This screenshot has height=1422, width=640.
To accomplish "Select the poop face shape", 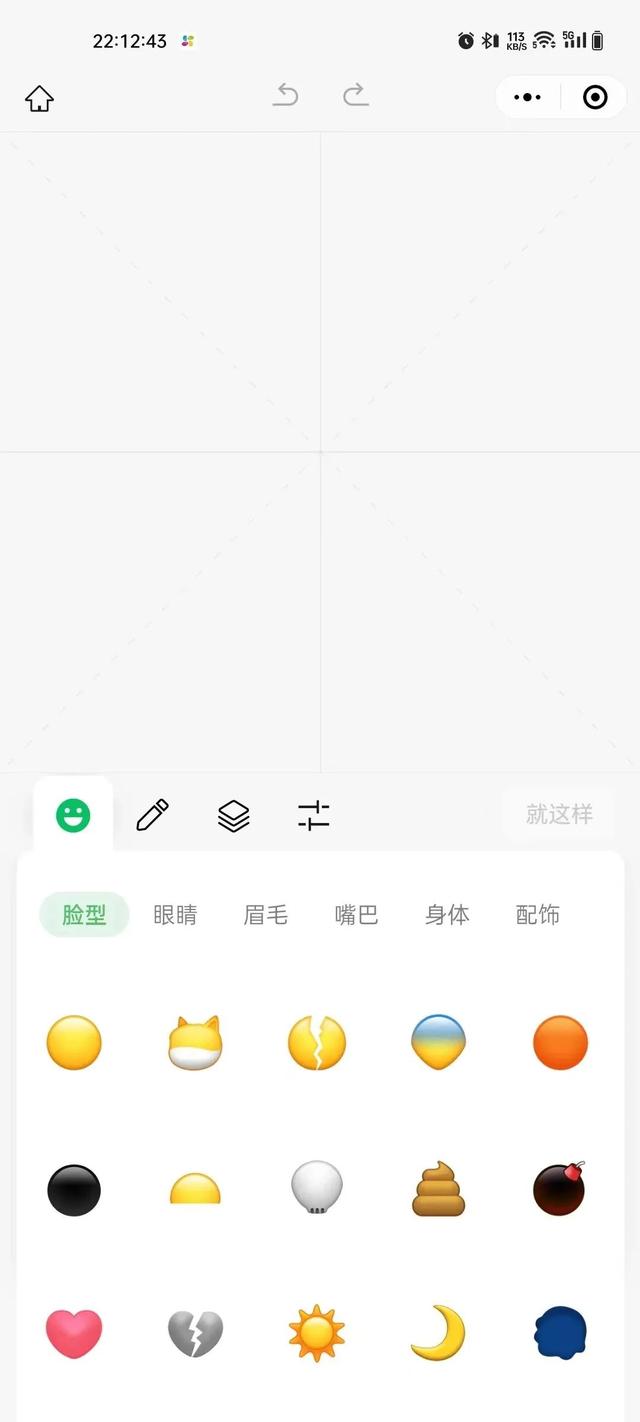I will click(x=438, y=1189).
